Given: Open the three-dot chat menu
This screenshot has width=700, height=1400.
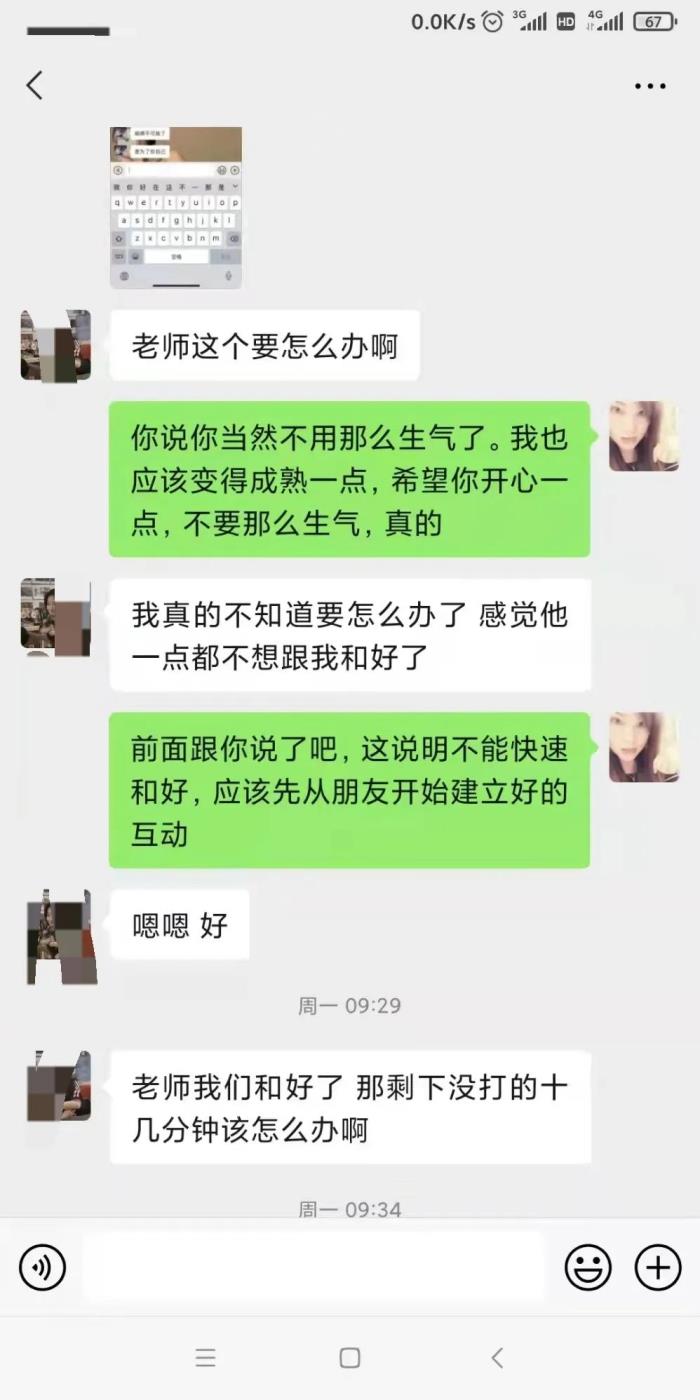Looking at the screenshot, I should click(650, 87).
